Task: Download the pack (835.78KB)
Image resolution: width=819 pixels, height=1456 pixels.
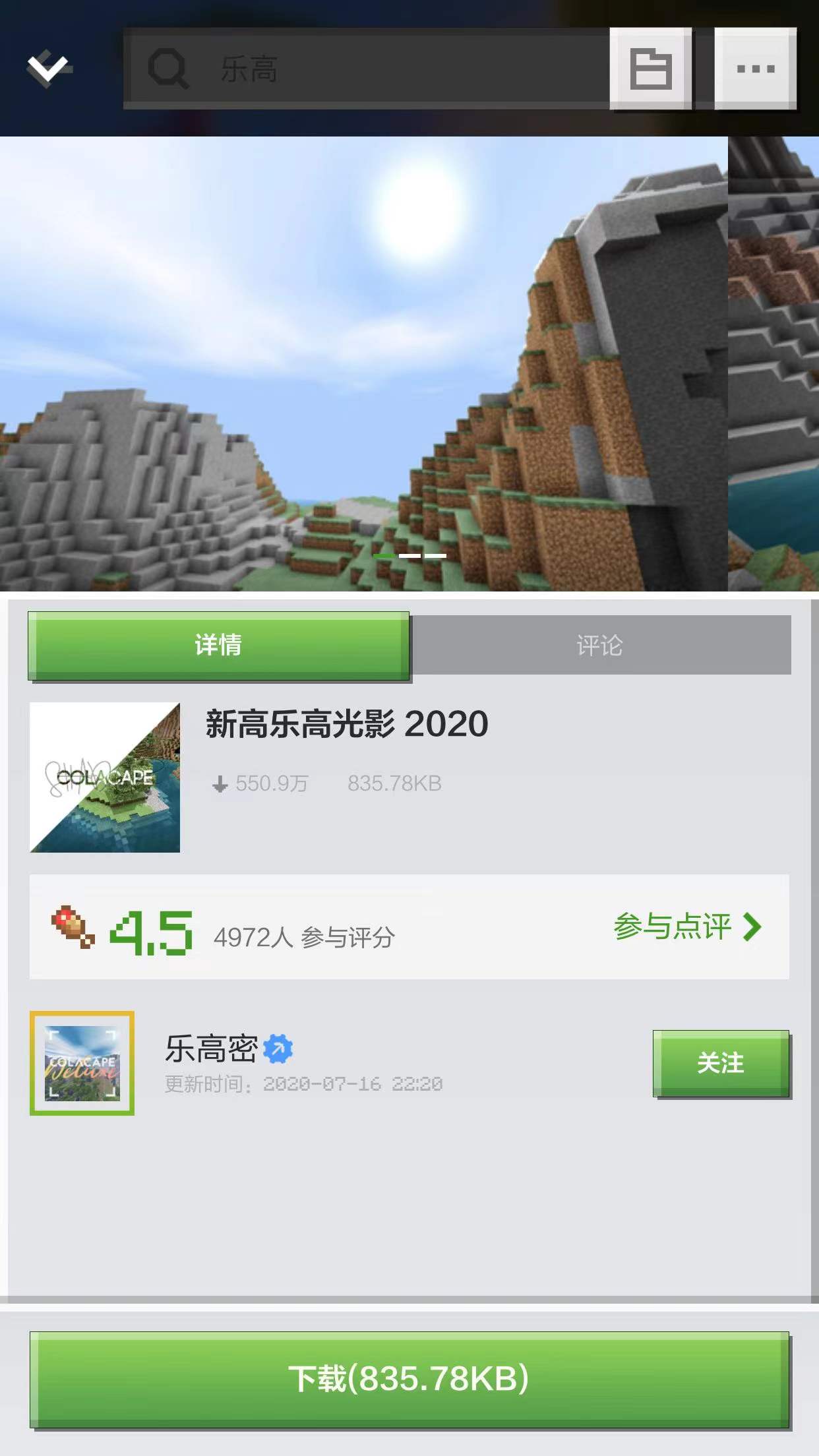Action: pyautogui.click(x=409, y=1380)
